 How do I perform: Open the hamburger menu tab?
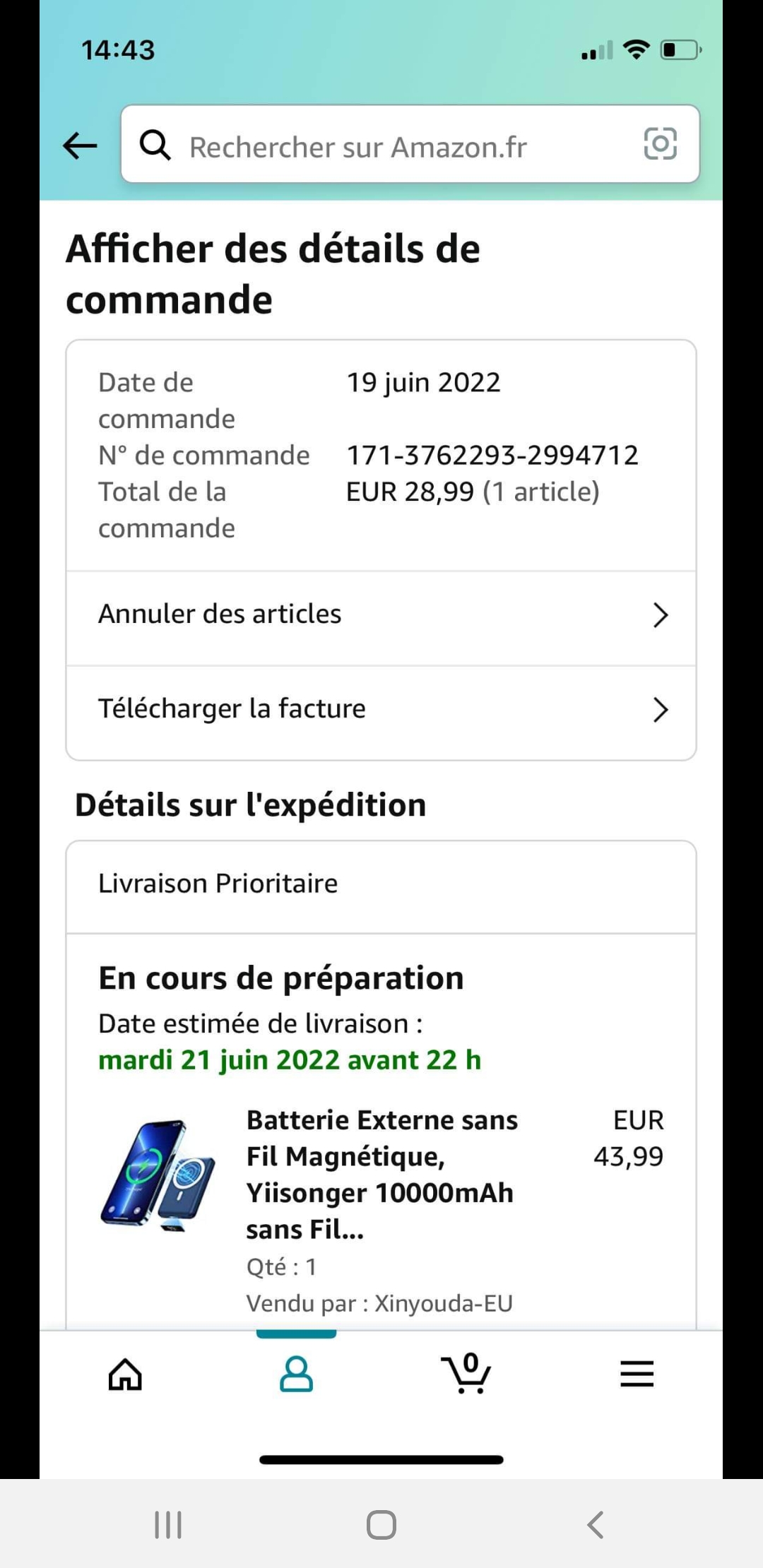point(637,1374)
